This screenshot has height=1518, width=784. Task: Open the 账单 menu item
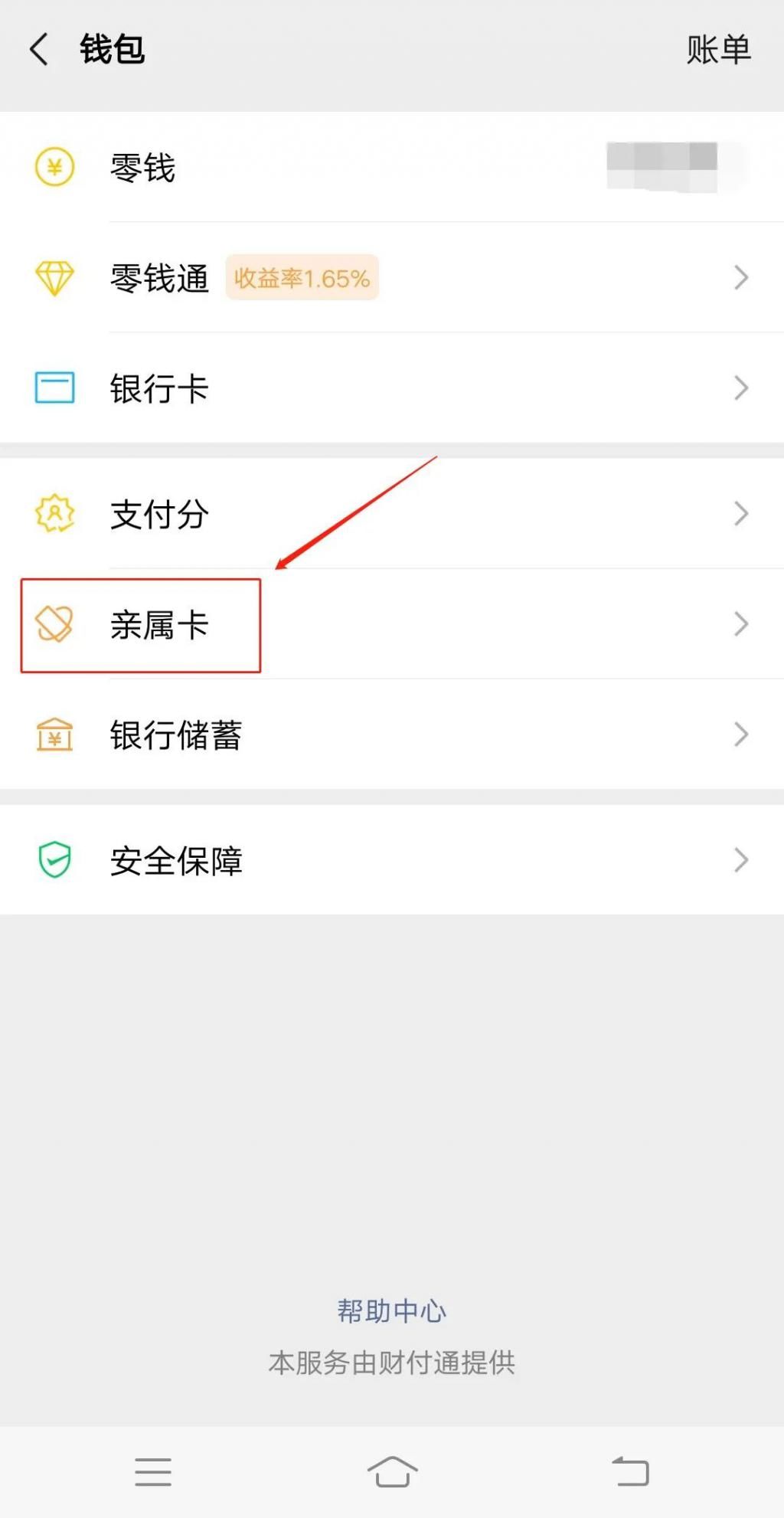tap(717, 48)
